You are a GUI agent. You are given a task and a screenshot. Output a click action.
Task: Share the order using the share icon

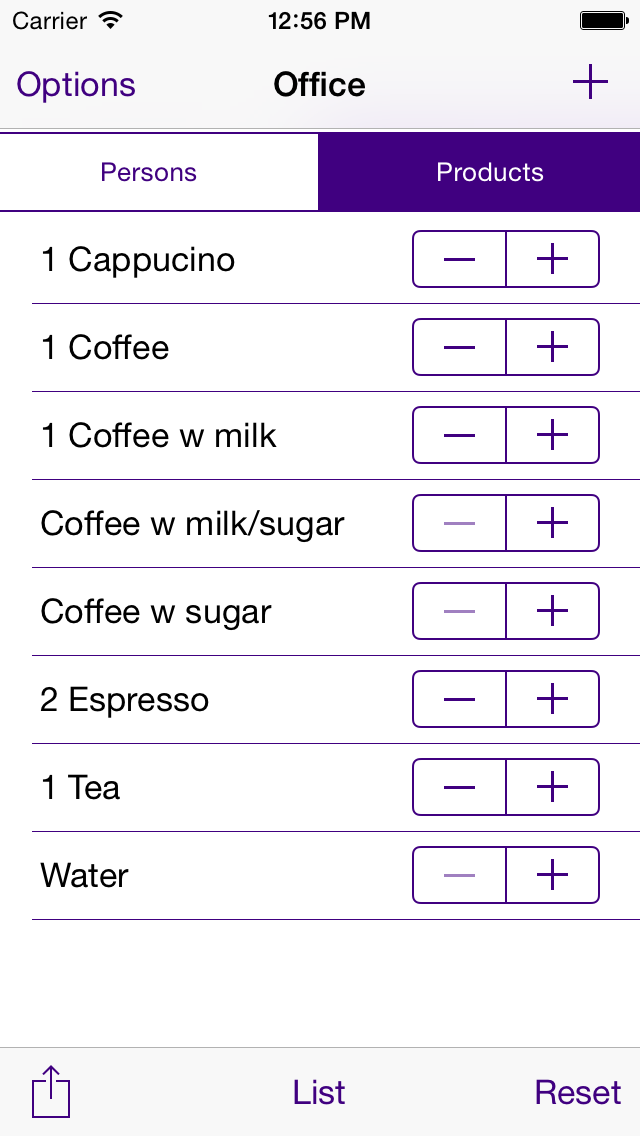[51, 1091]
